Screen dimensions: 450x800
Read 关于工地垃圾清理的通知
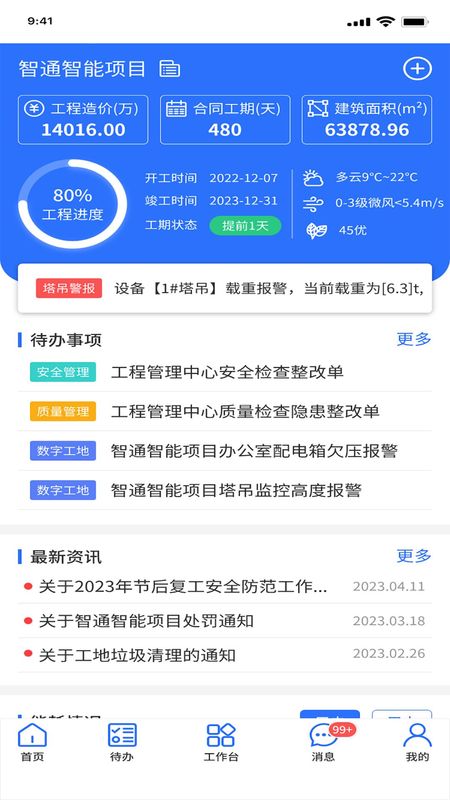[x=225, y=655]
